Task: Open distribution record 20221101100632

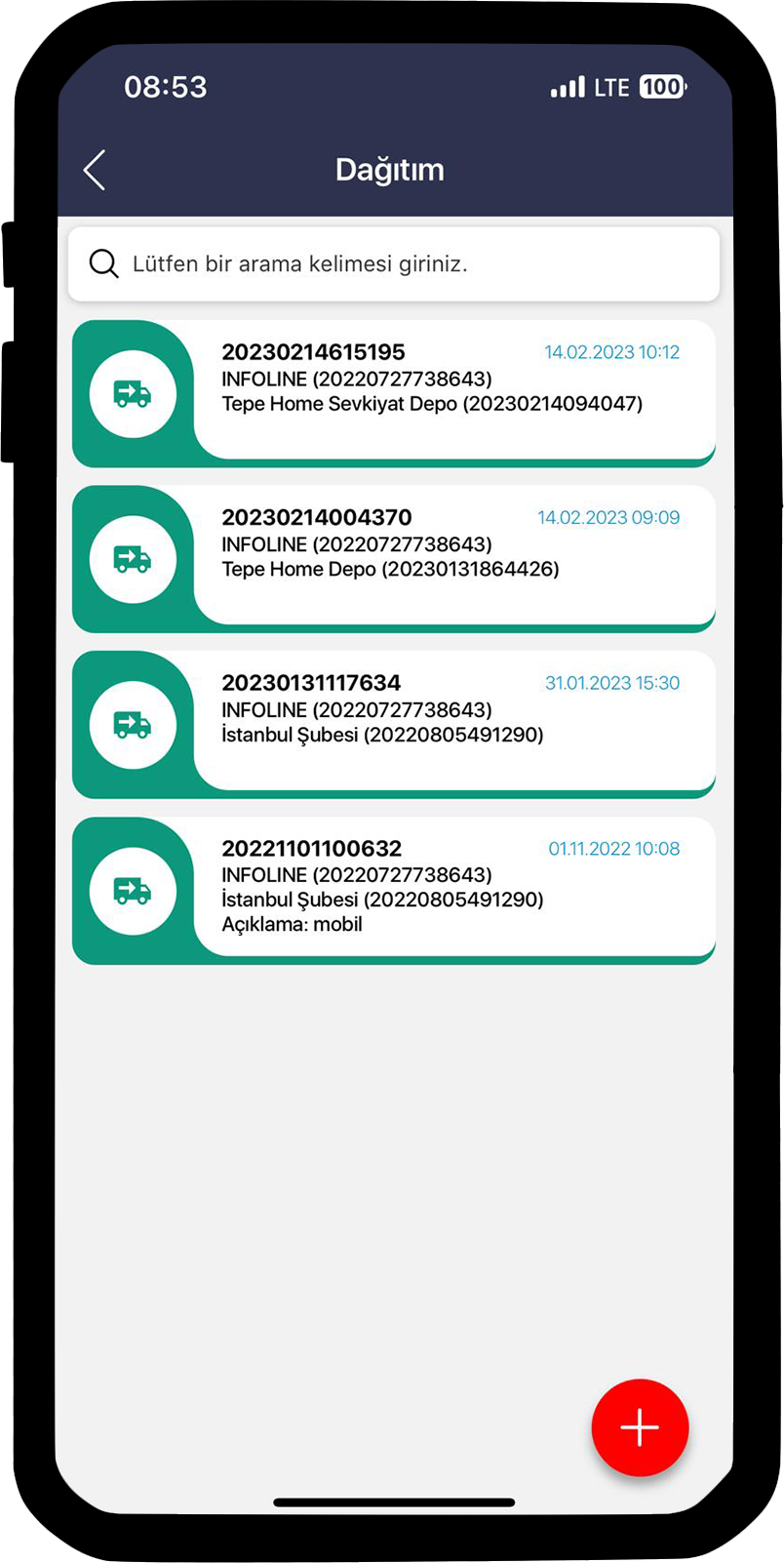Action: 394,891
